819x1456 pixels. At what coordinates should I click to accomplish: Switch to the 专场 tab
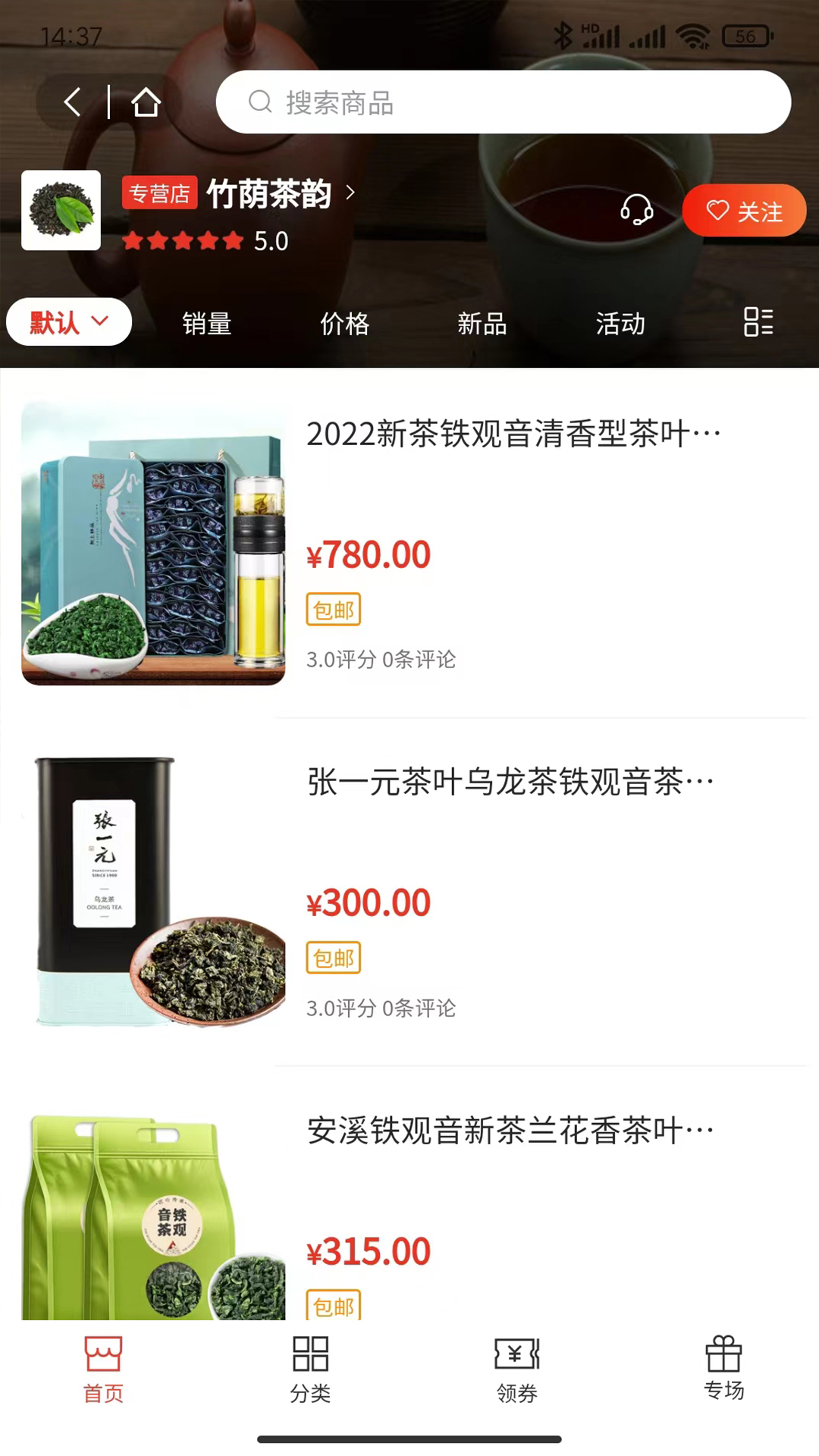click(x=723, y=1369)
